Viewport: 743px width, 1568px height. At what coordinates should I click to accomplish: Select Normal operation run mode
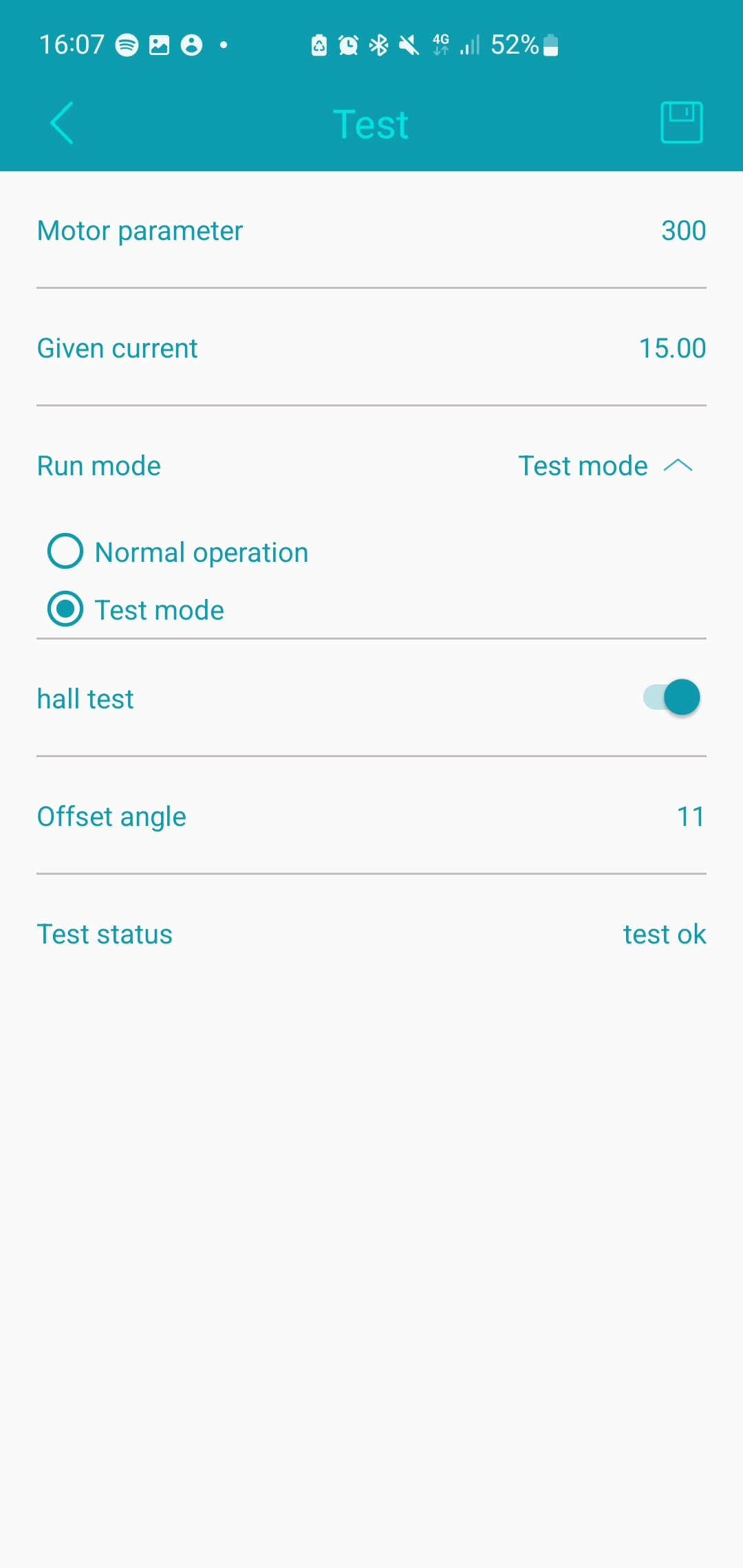(66, 552)
